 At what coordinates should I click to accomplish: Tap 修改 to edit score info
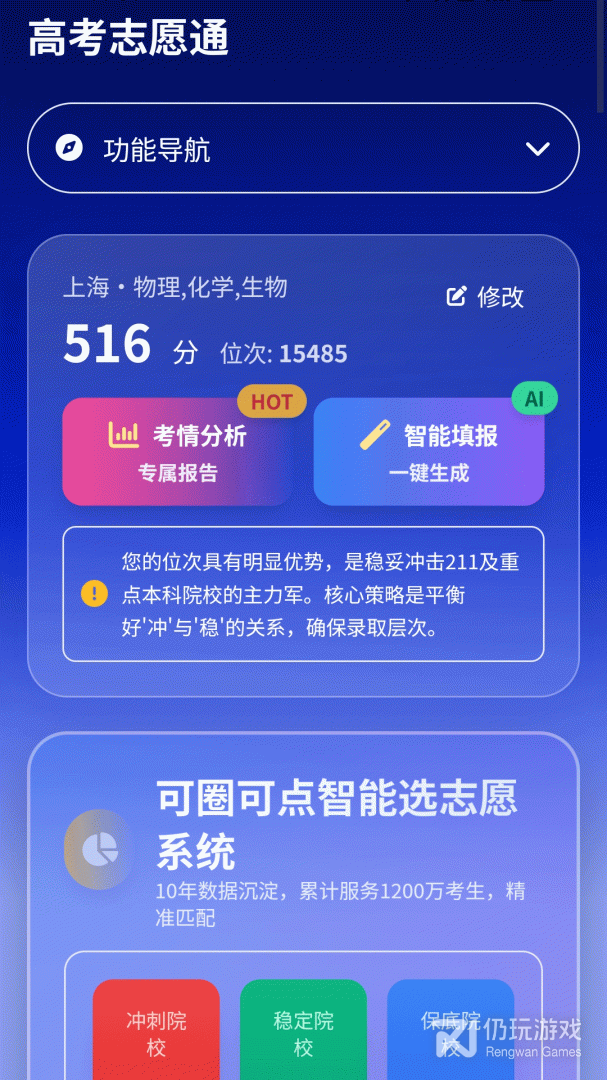486,297
